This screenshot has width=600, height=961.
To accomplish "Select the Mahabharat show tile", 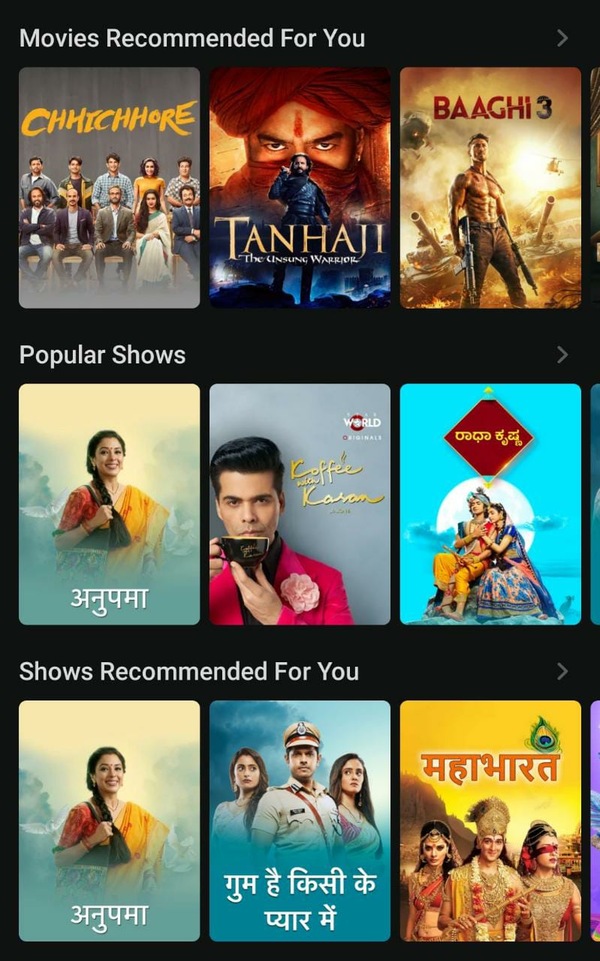I will (490, 820).
